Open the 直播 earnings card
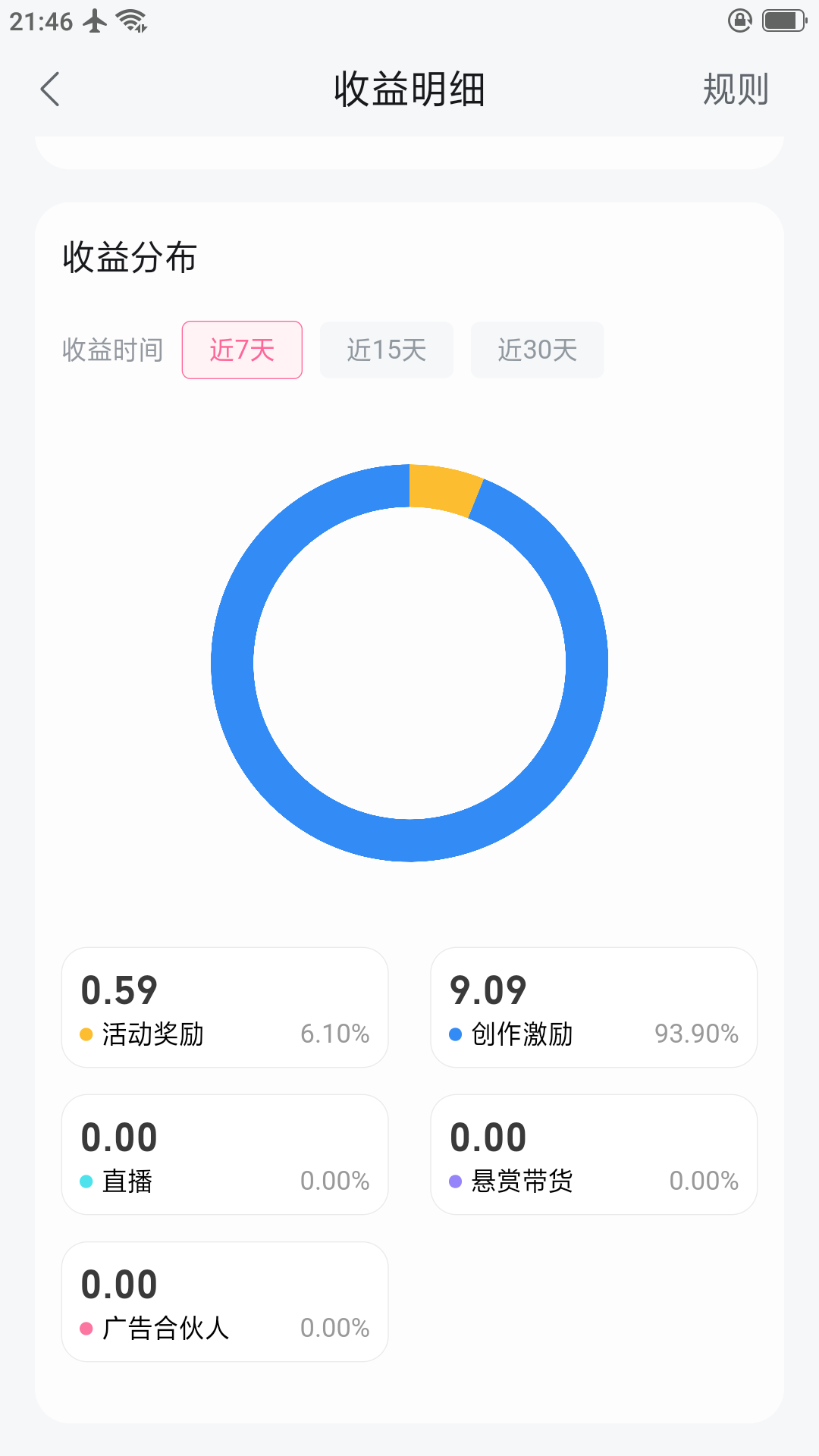This screenshot has height=1456, width=819. pos(224,1154)
